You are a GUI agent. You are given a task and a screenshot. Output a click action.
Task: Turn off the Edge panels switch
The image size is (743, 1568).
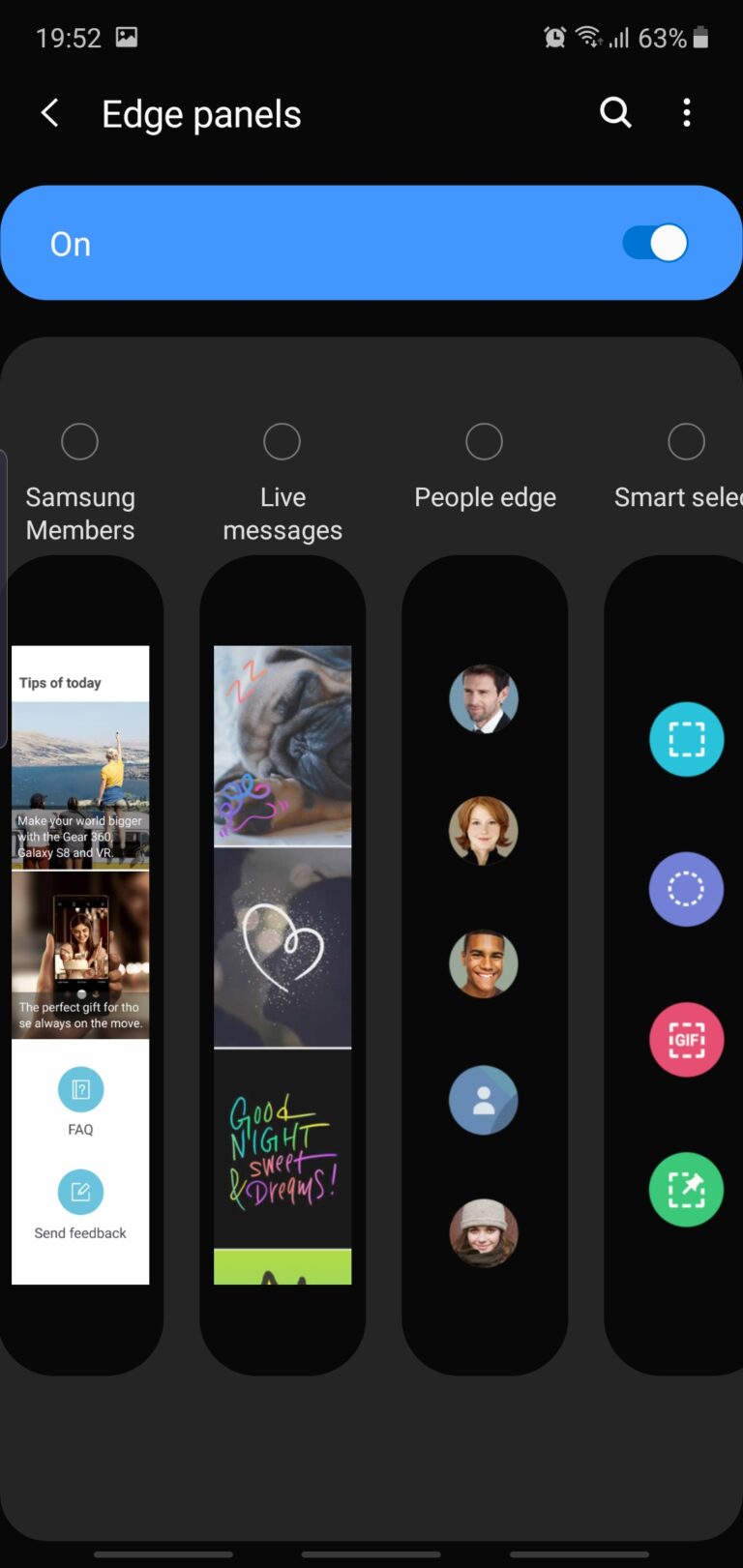pos(655,244)
